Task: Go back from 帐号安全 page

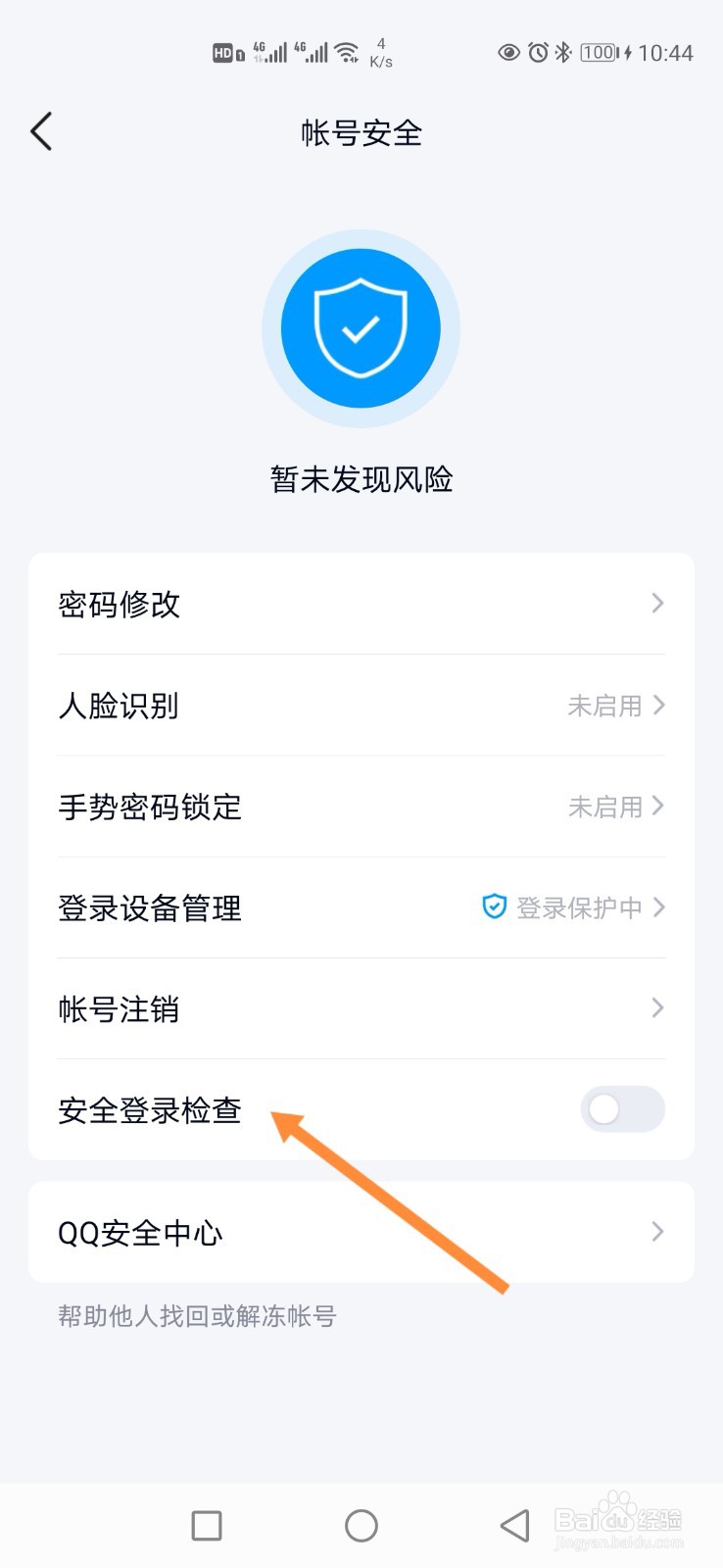Action: pos(41,131)
